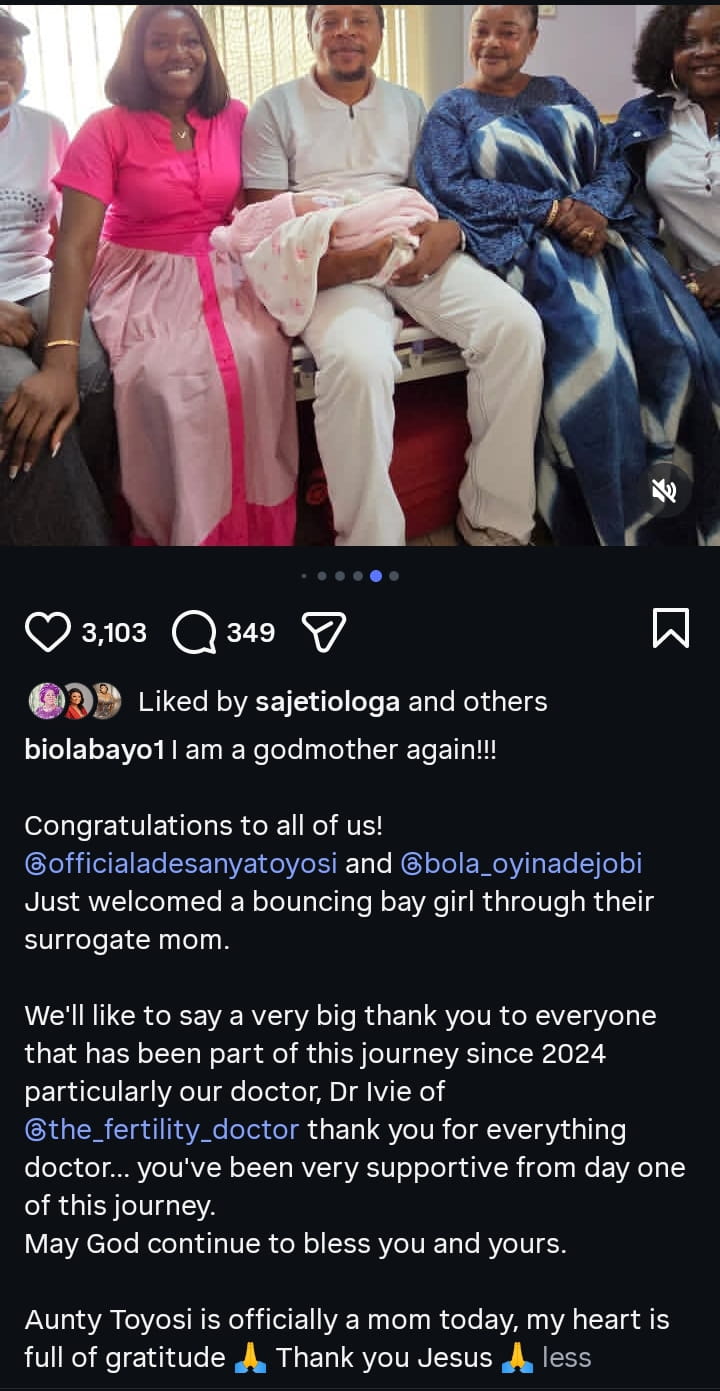This screenshot has width=720, height=1391.
Task: Open the @the_fertility_doctor mention
Action: pyautogui.click(x=161, y=1130)
